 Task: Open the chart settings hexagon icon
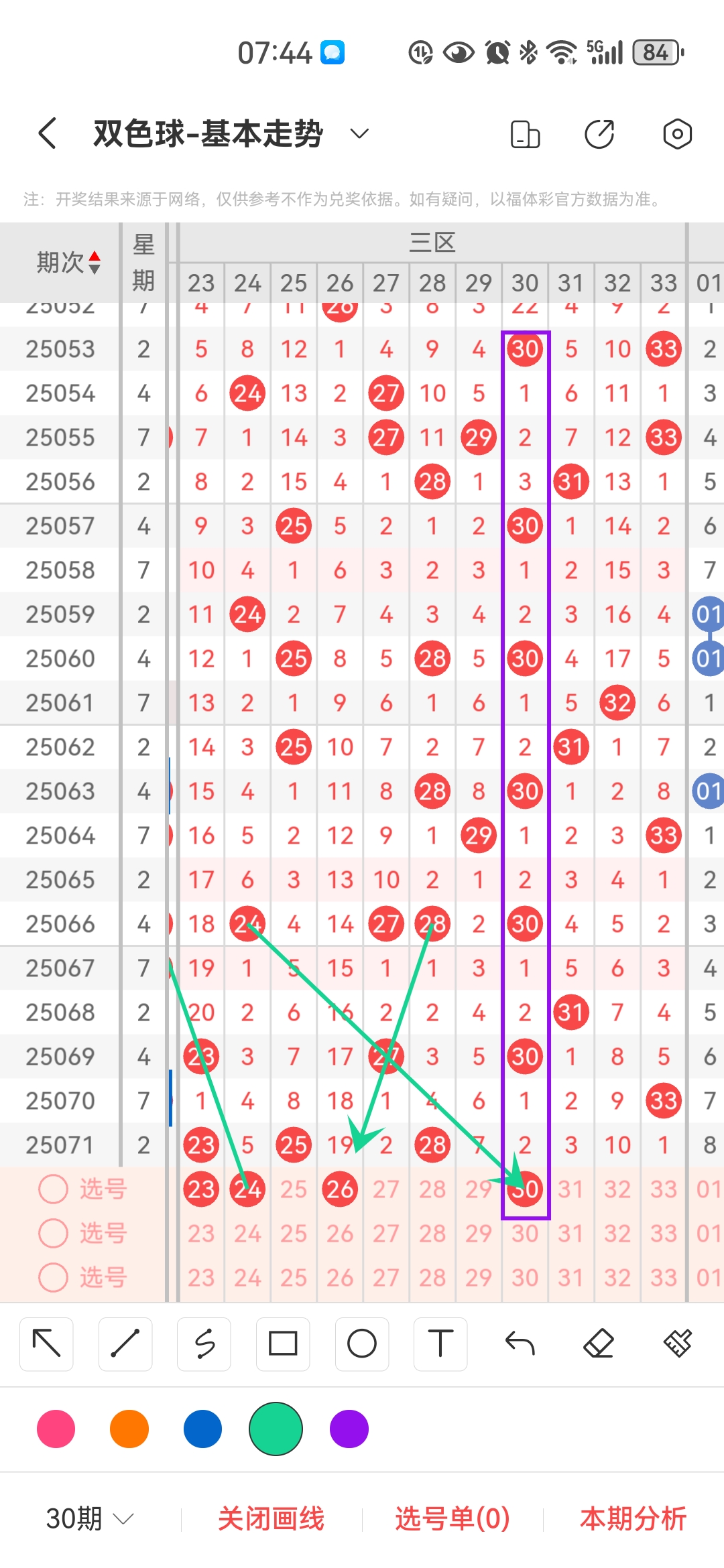tap(677, 134)
